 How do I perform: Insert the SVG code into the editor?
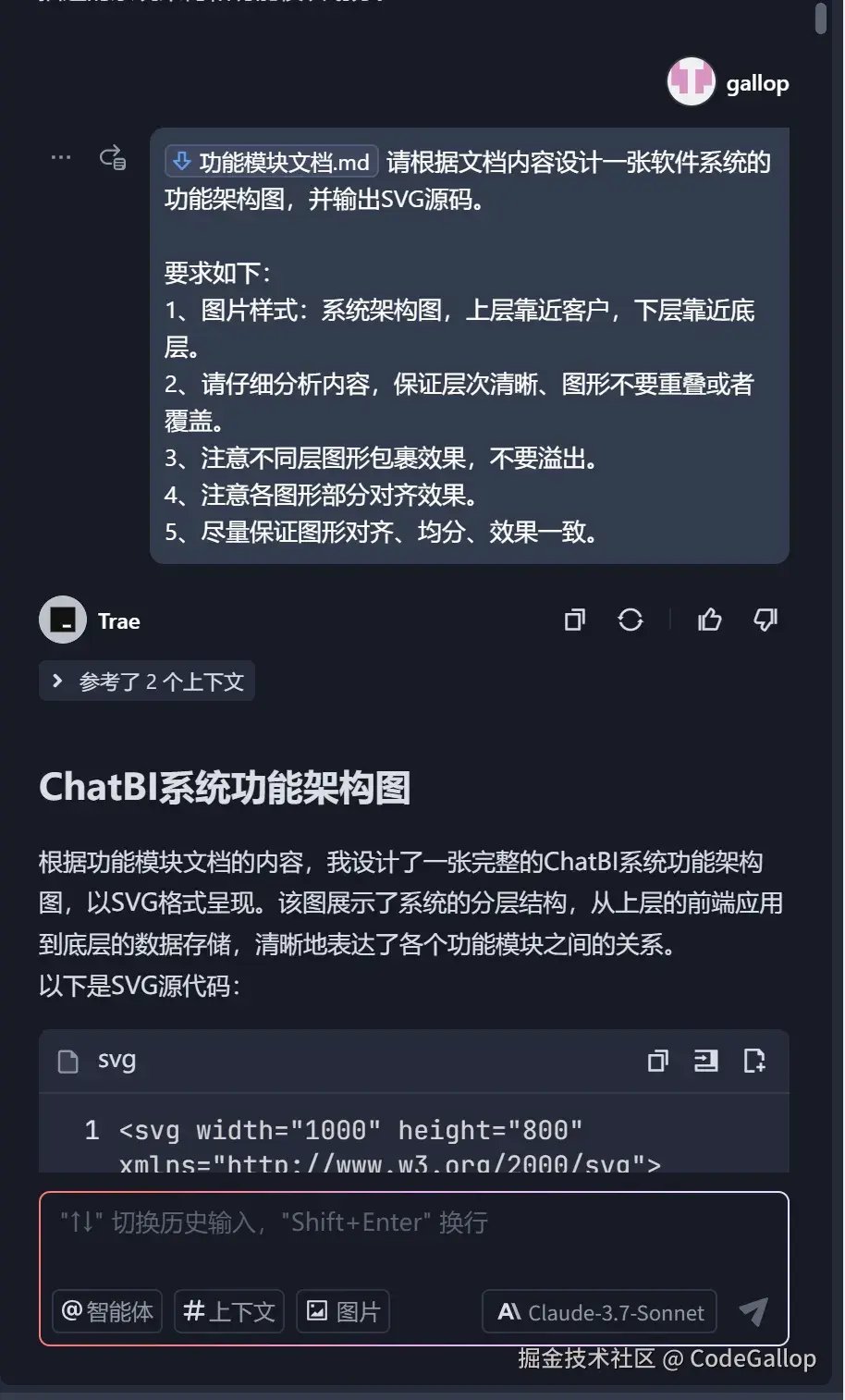[705, 1062]
